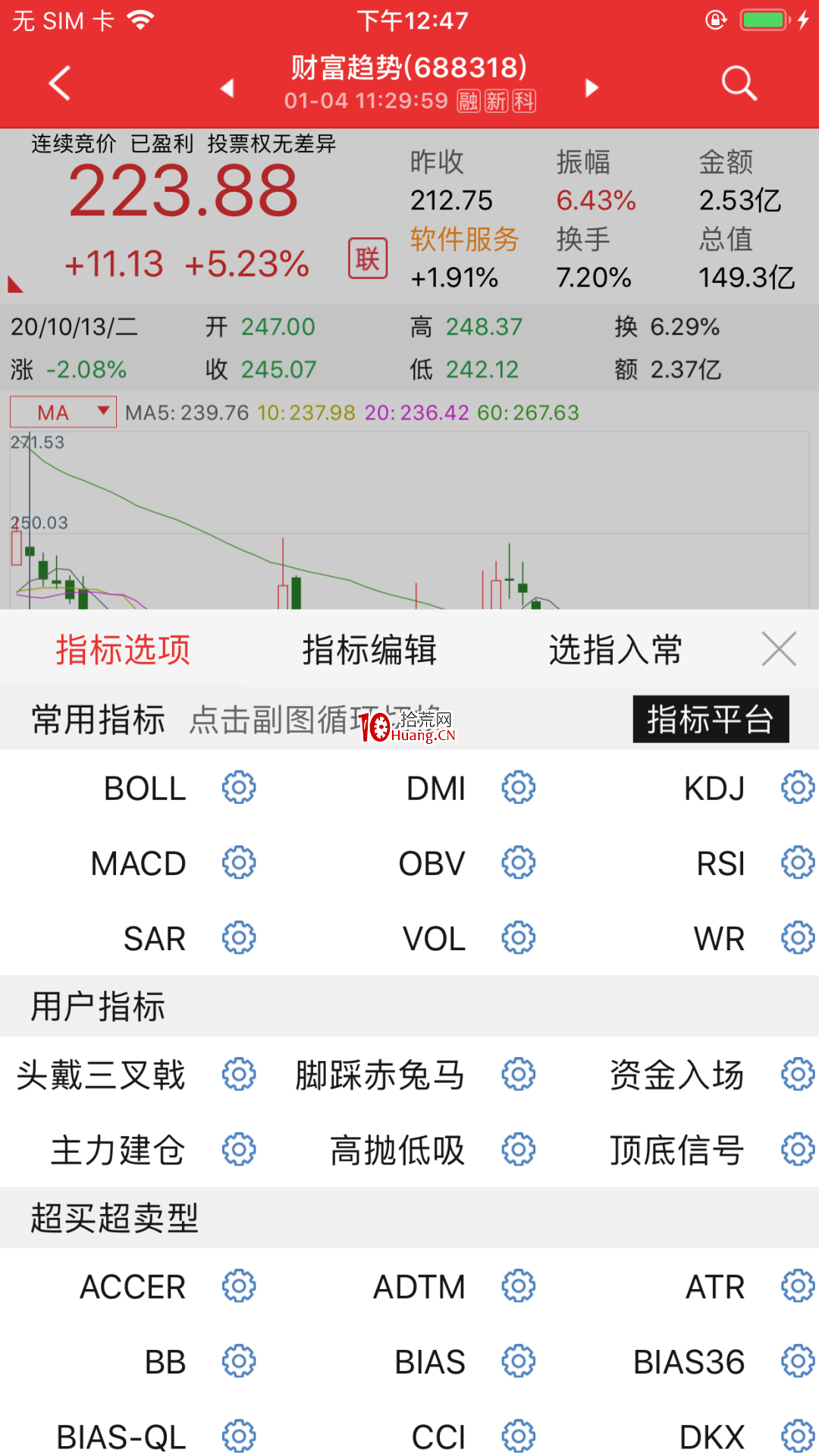Switch to the 指标编辑 tab
This screenshot has width=819, height=1456.
pos(369,650)
